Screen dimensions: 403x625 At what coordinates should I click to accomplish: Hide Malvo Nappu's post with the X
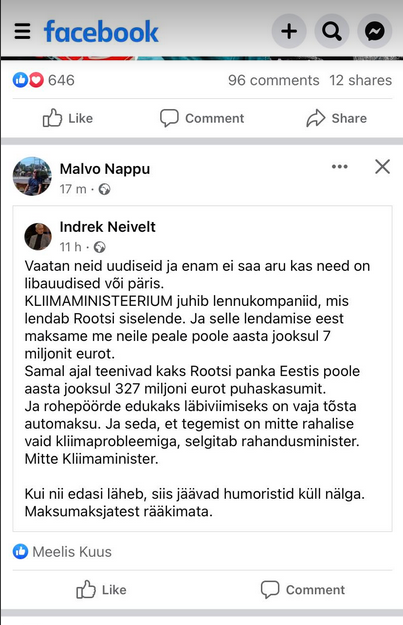click(382, 167)
